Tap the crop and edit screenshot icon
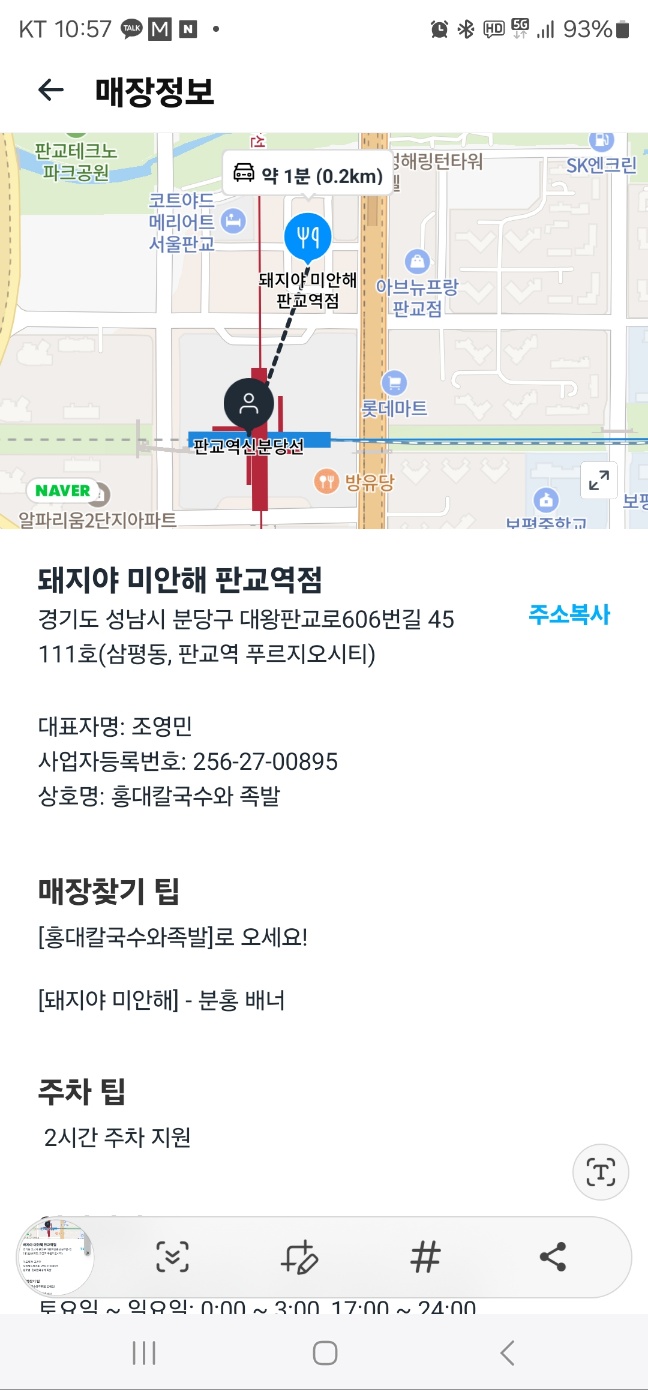The image size is (648, 1390). tap(299, 1257)
